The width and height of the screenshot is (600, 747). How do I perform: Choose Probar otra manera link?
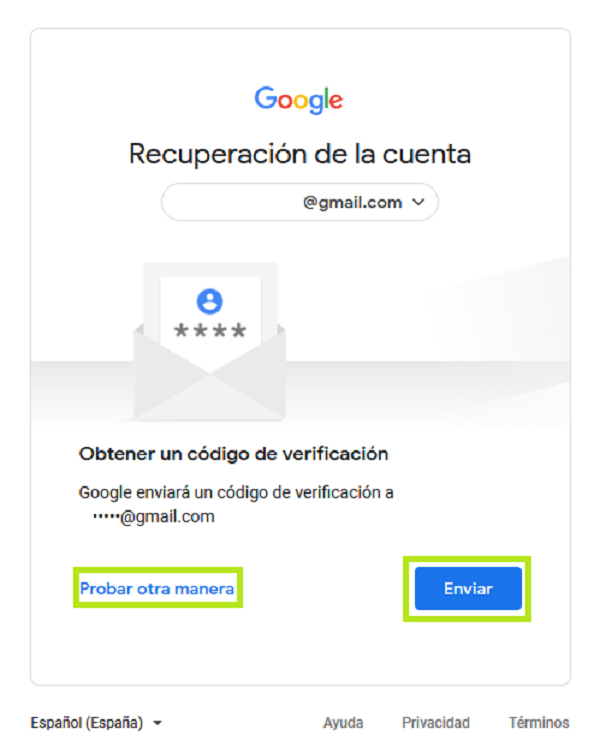pos(157,589)
